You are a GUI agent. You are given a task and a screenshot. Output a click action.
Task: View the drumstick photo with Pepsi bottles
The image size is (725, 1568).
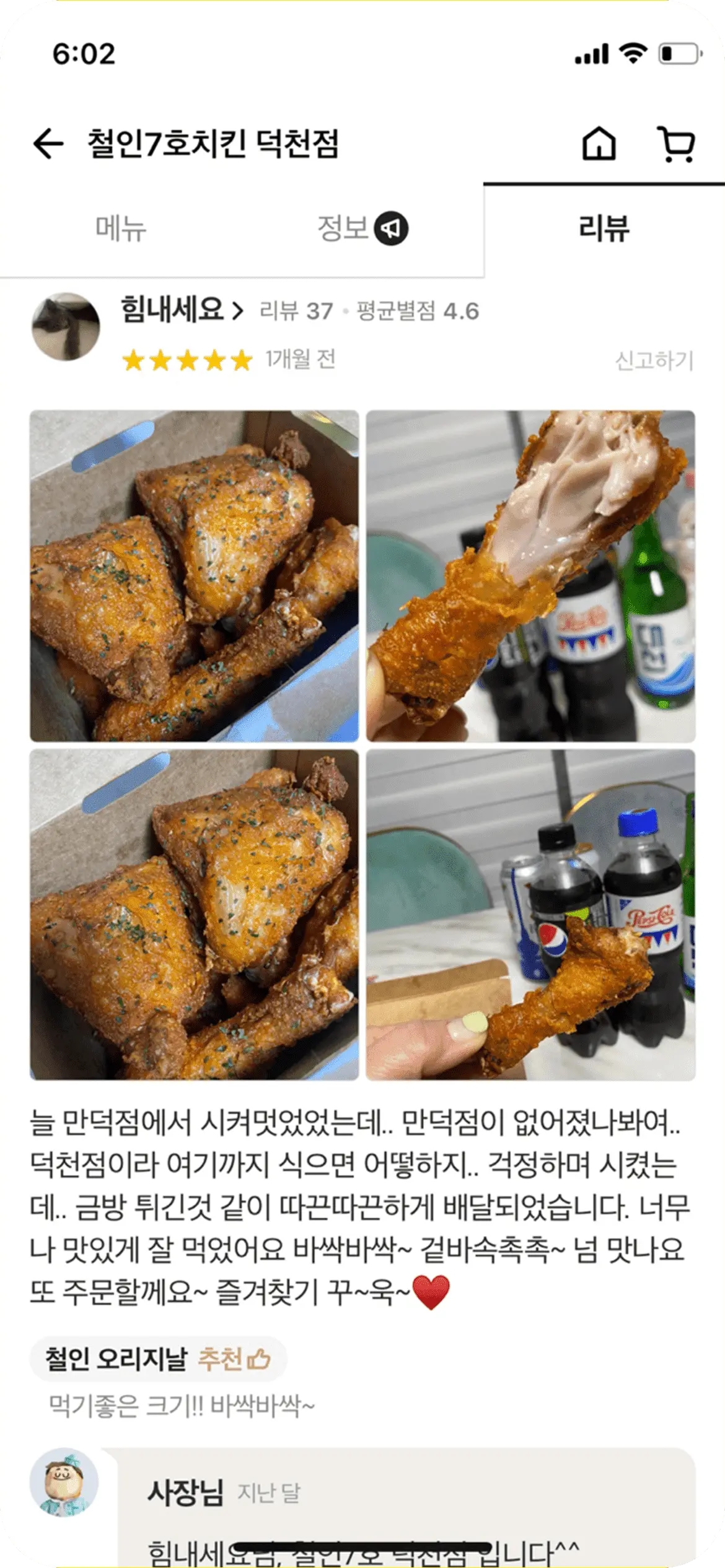click(530, 915)
